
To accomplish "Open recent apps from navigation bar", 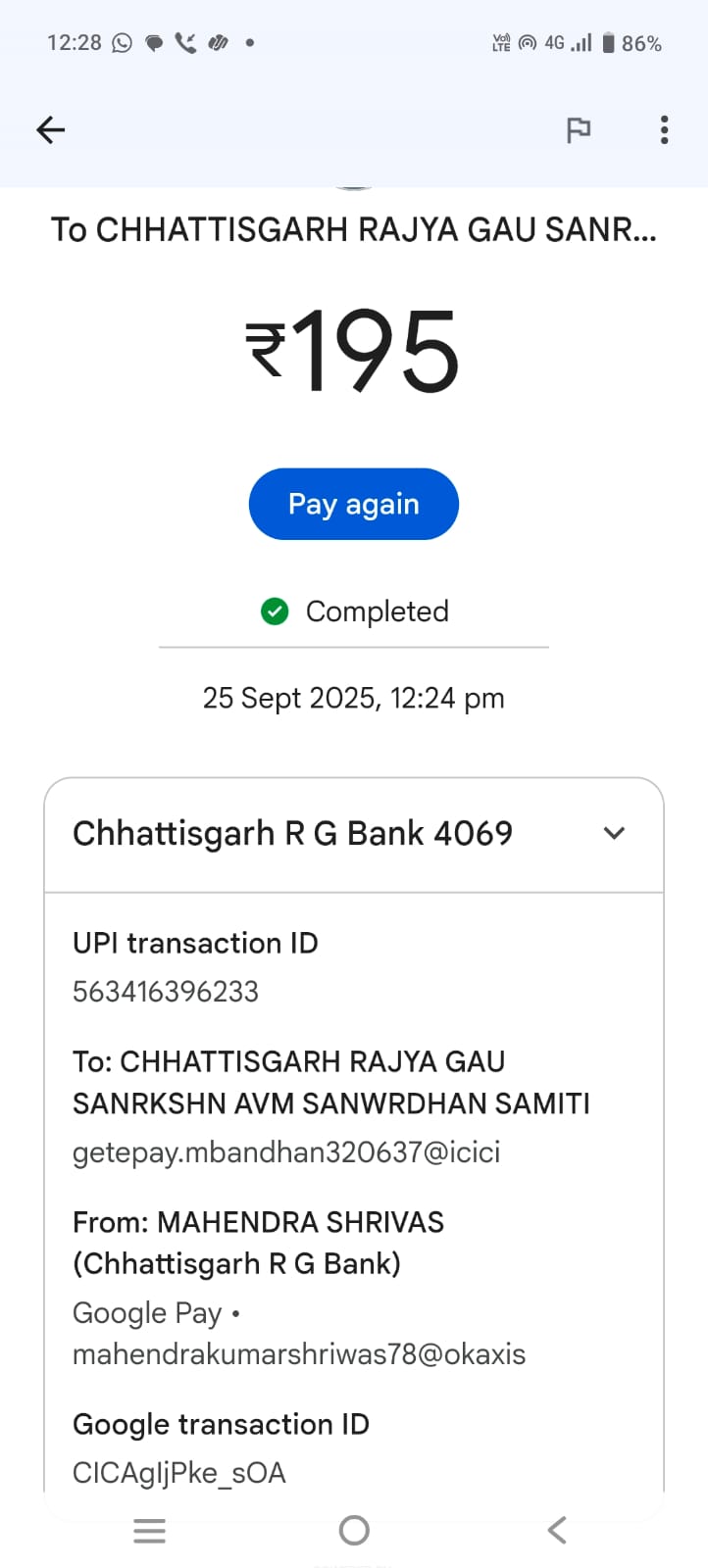I will [149, 1530].
